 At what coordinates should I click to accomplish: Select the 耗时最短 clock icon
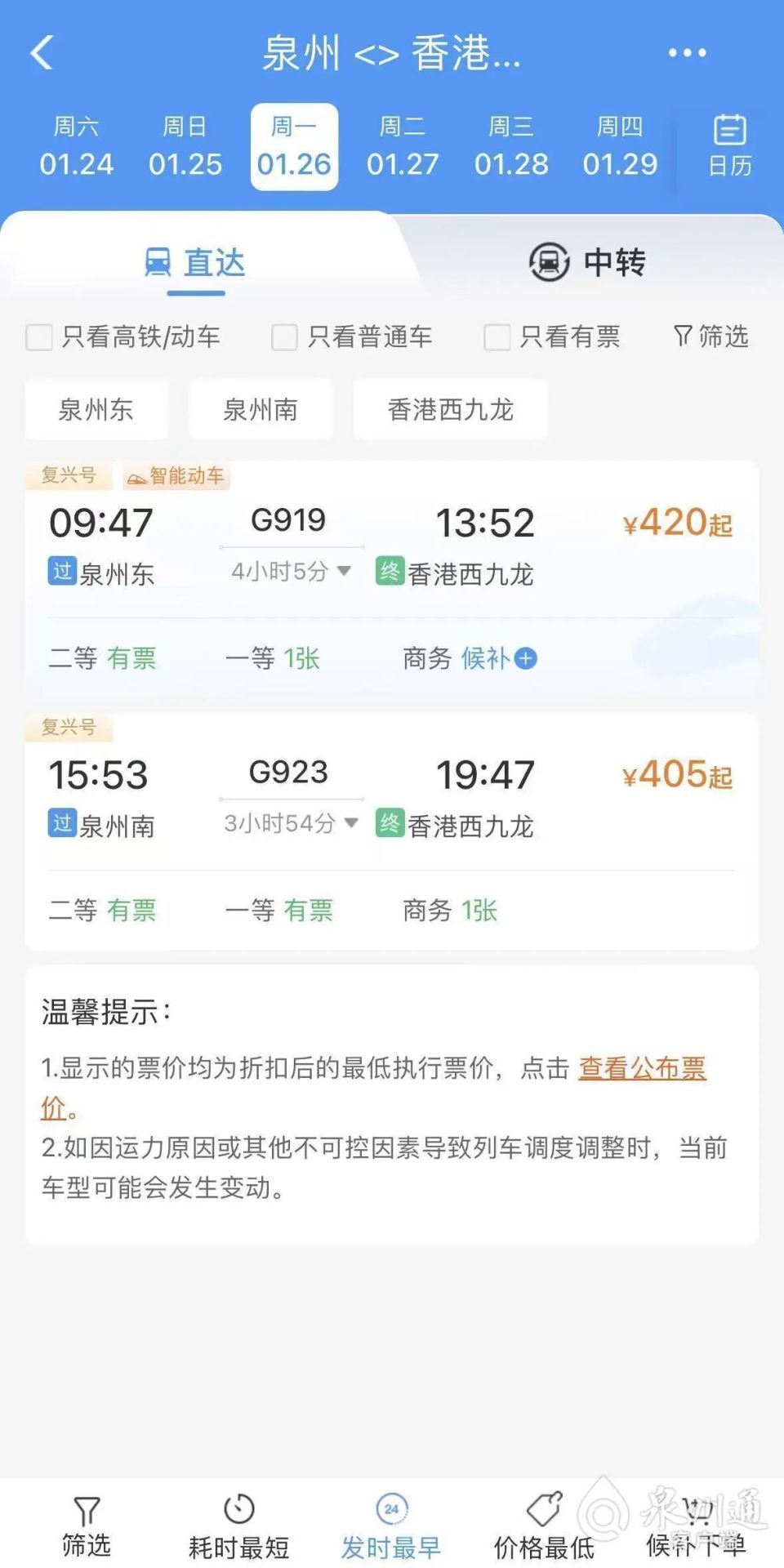(238, 1509)
